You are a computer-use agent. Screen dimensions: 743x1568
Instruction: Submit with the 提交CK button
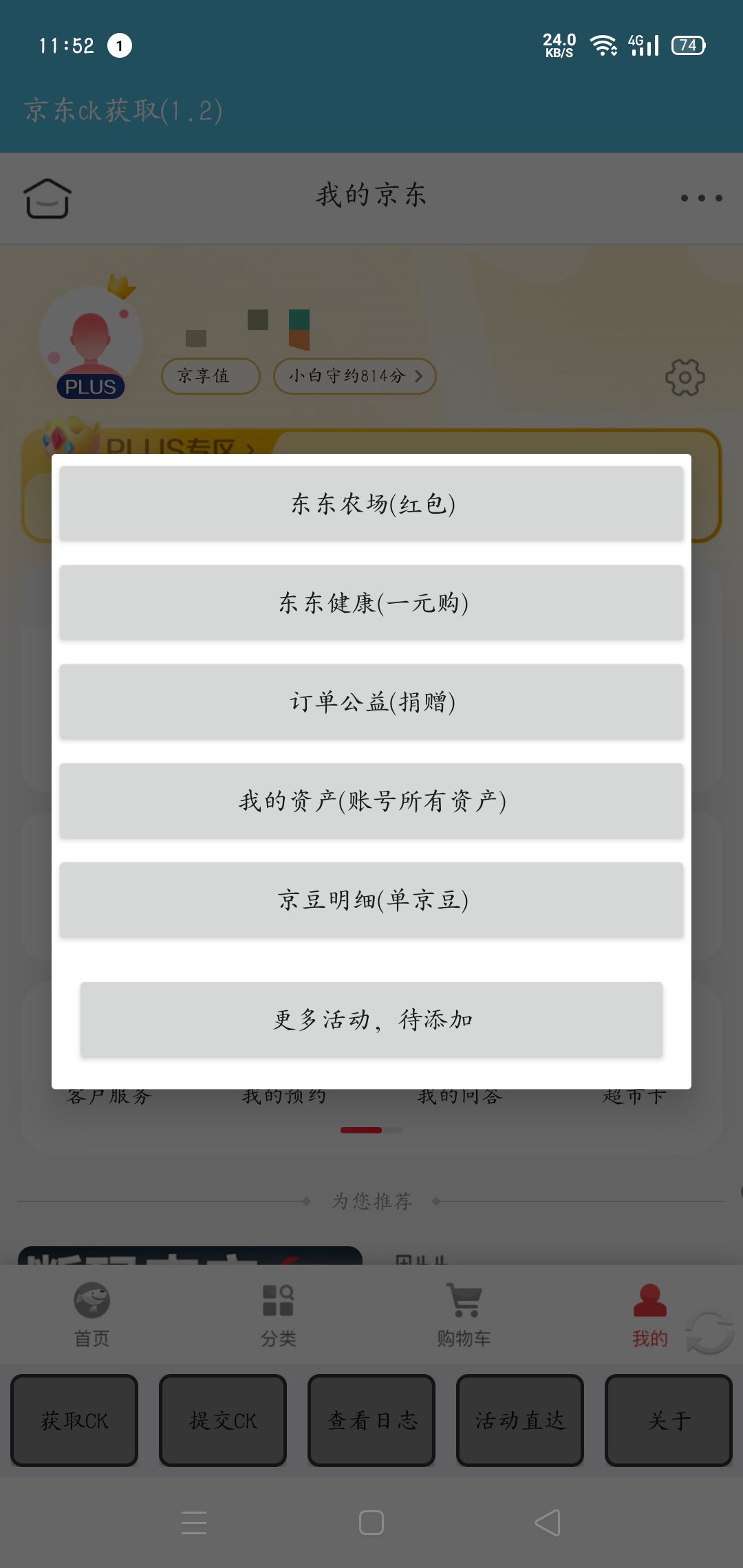point(223,1420)
